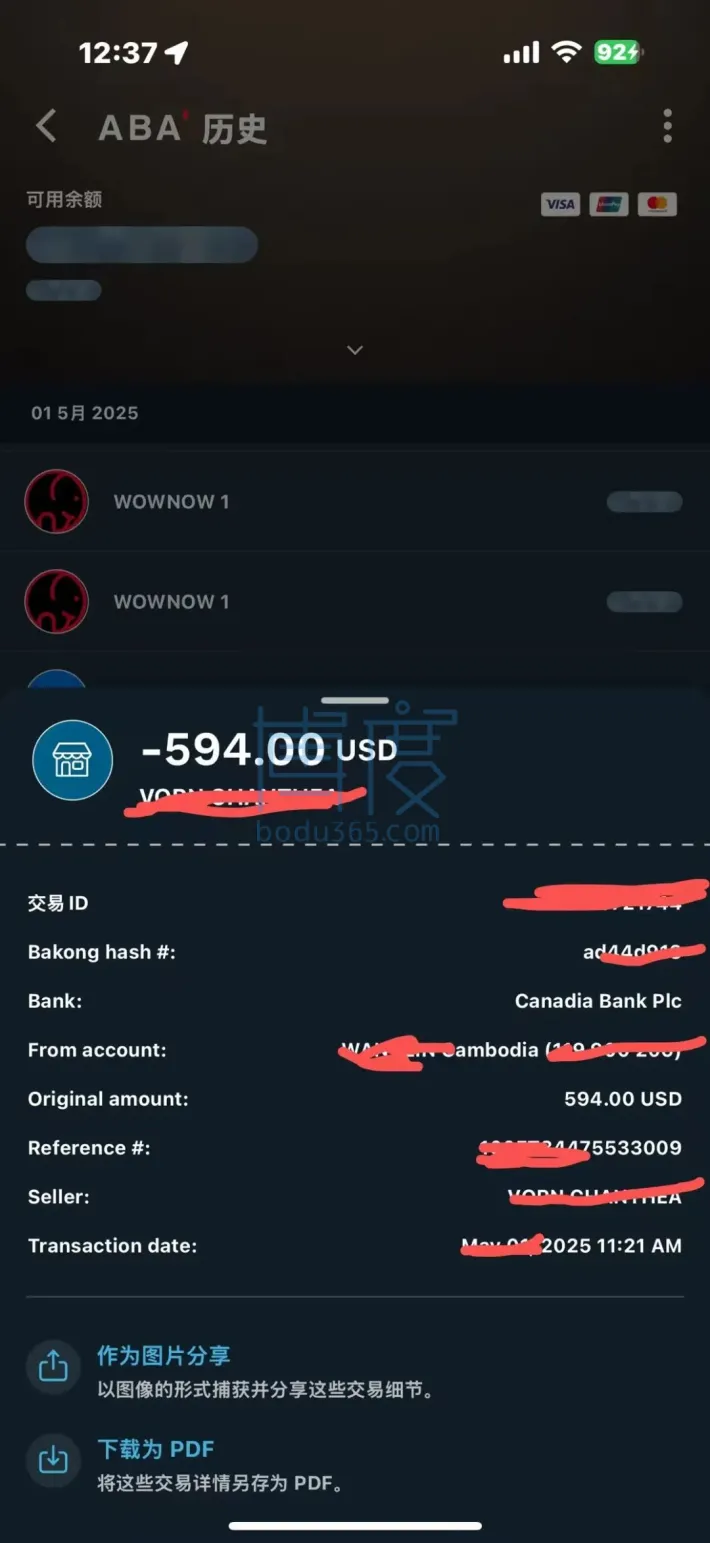Image resolution: width=710 pixels, height=1543 pixels.
Task: Go back from ABA history
Action: (x=46, y=127)
